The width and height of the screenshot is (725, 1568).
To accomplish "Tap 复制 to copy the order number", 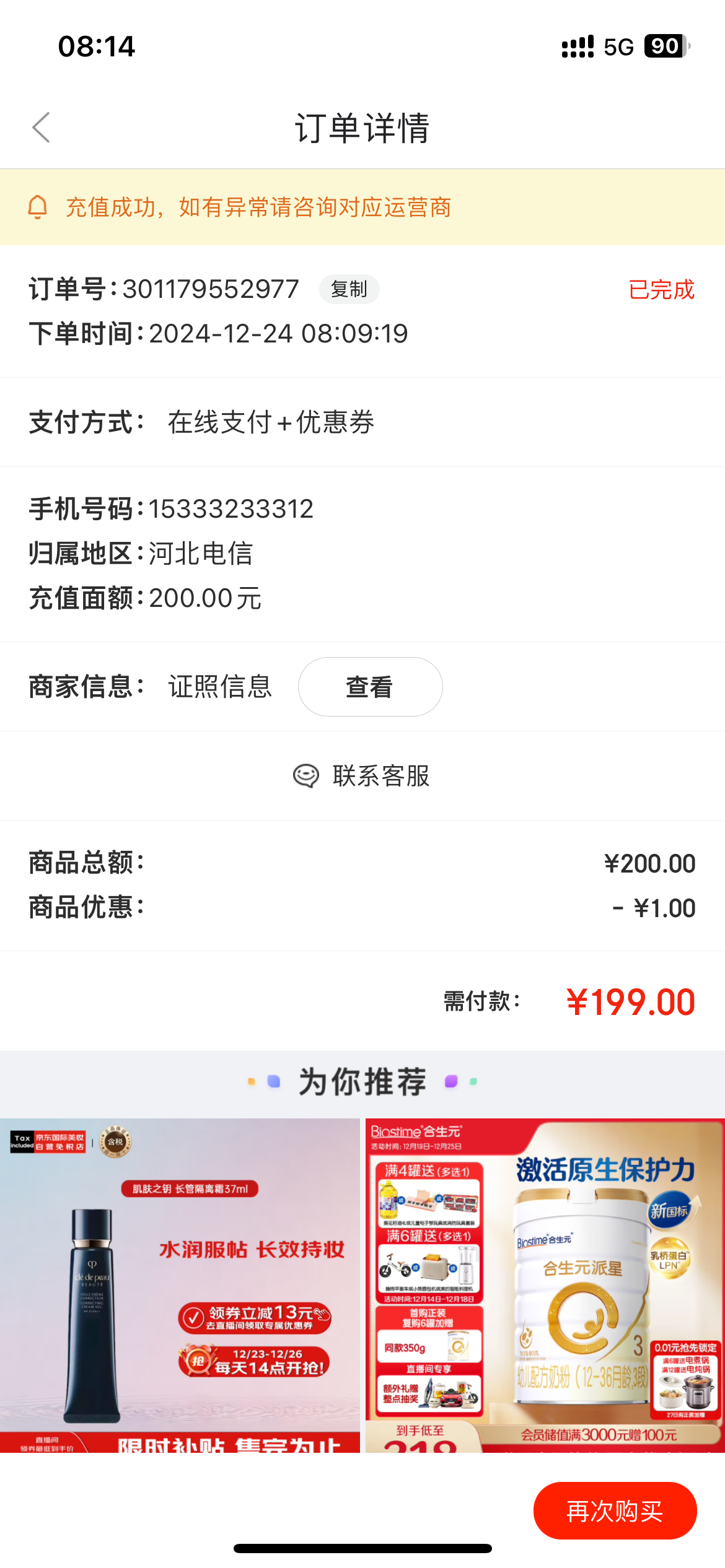I will 349,289.
